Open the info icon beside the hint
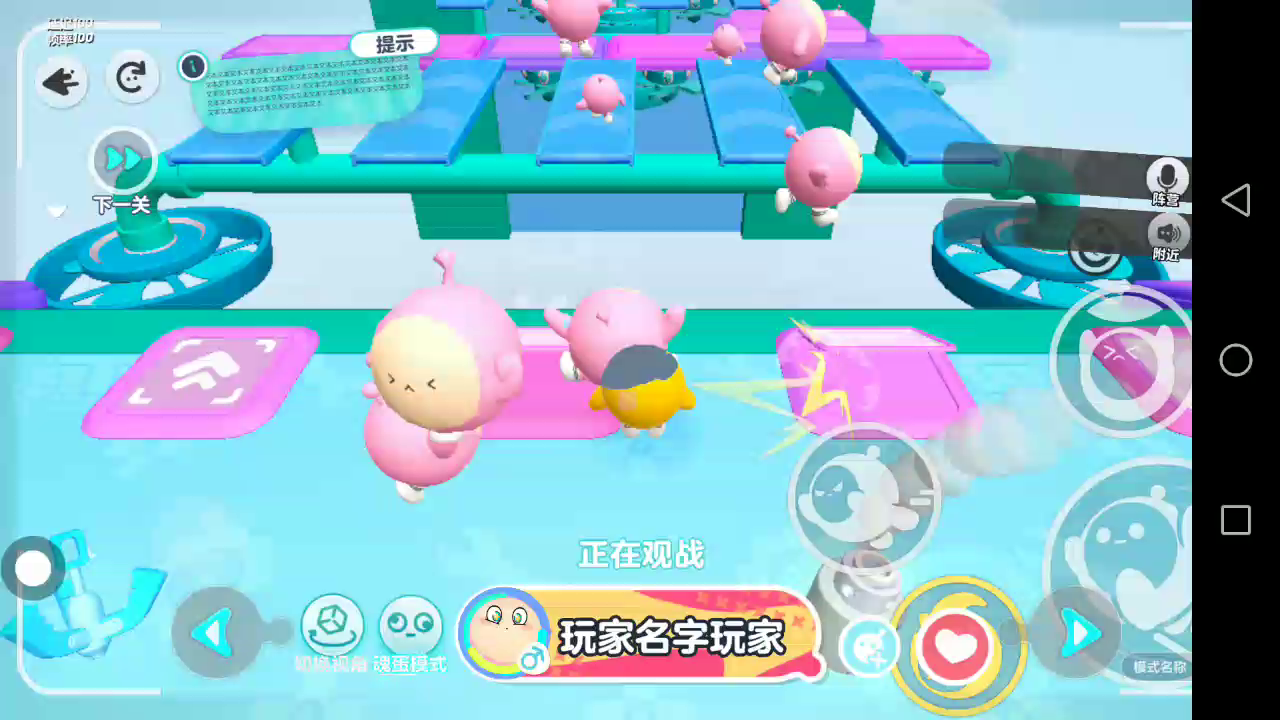This screenshot has width=1280, height=720. (x=192, y=67)
